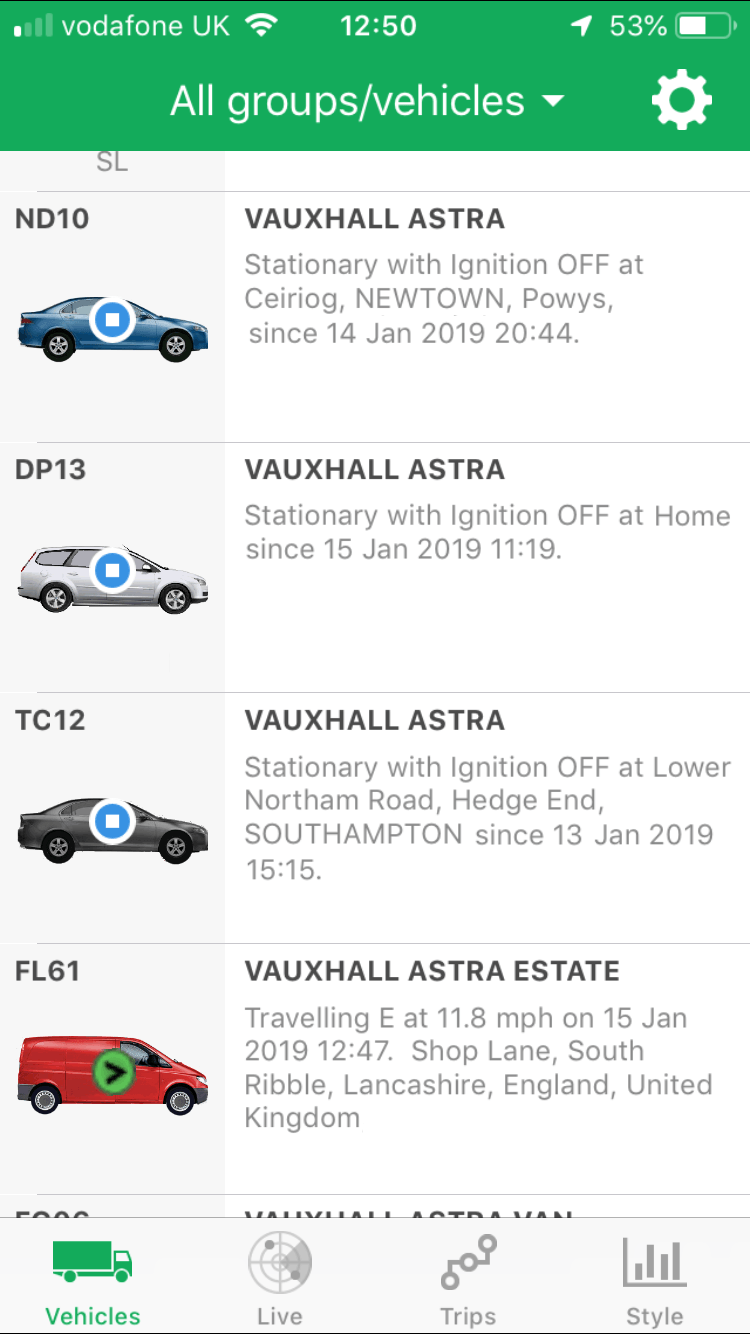
Task: Open the settings gear icon
Action: click(681, 100)
